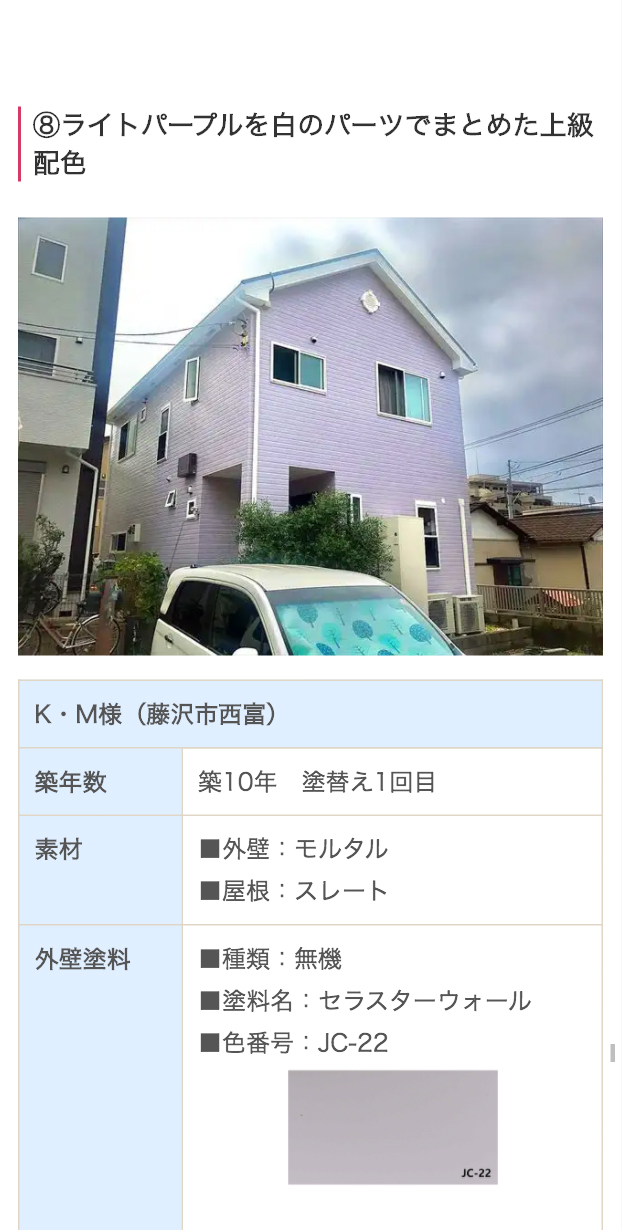
Task: Open the light purple house photo
Action: 310,436
